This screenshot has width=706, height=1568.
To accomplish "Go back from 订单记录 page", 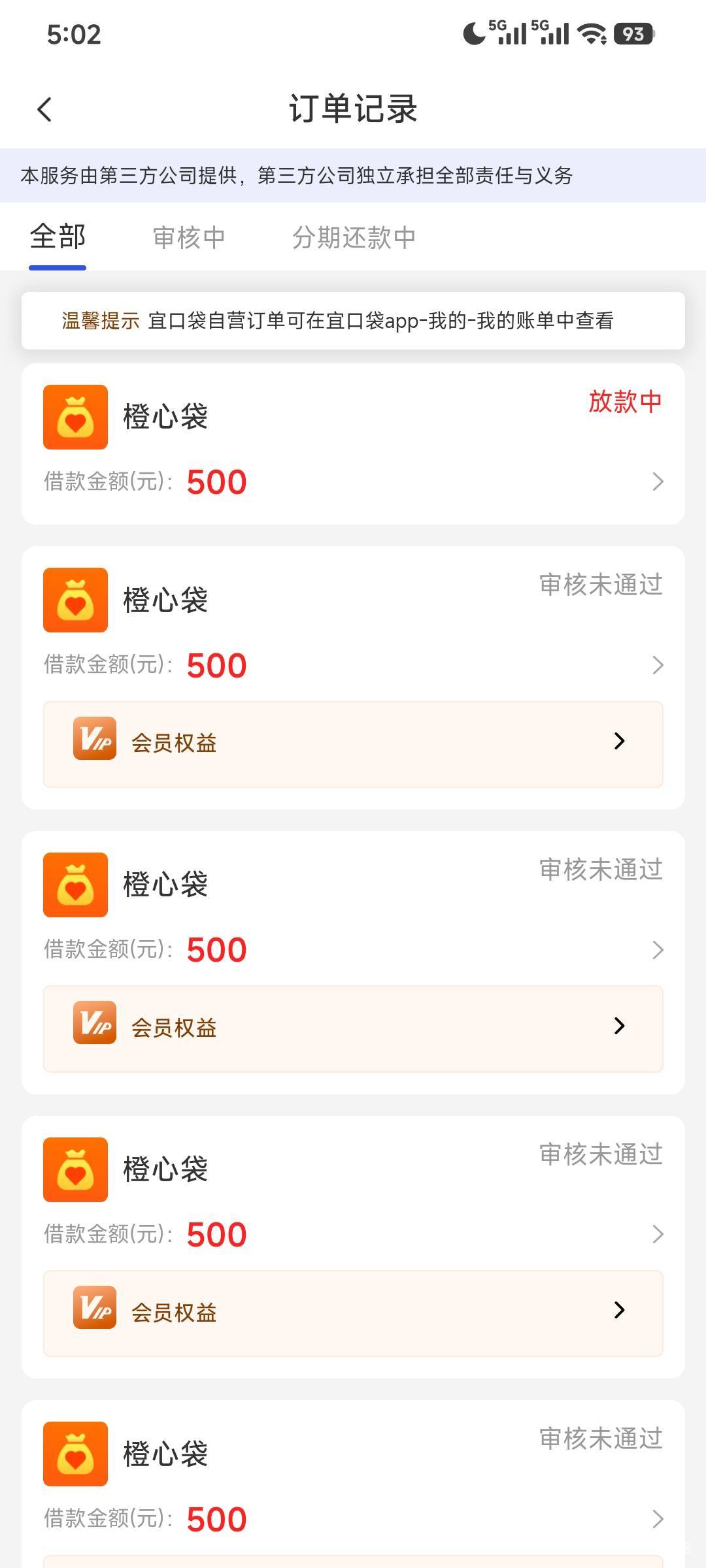I will pos(44,109).
